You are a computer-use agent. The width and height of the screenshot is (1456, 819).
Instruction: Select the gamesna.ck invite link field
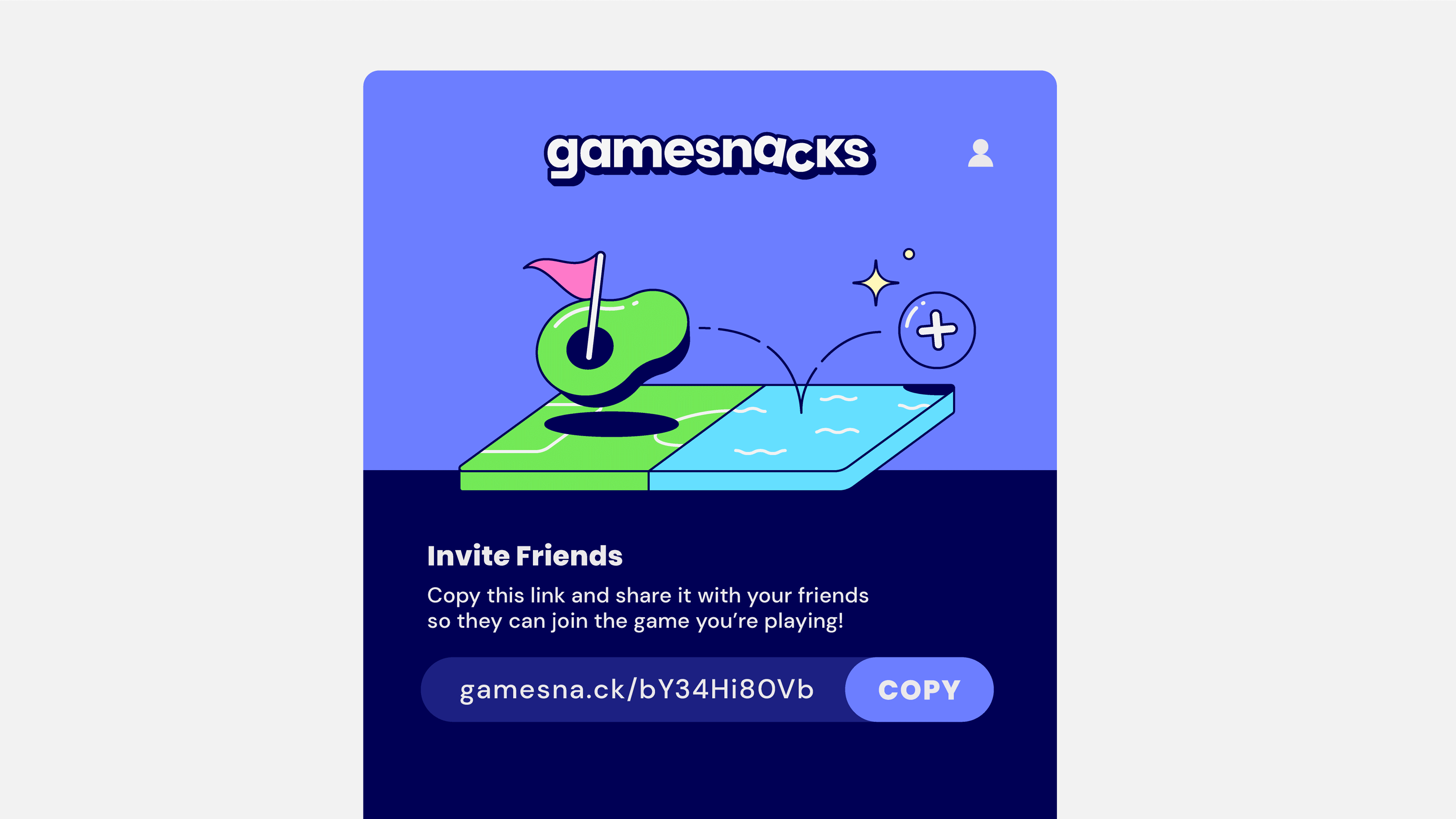(636, 689)
